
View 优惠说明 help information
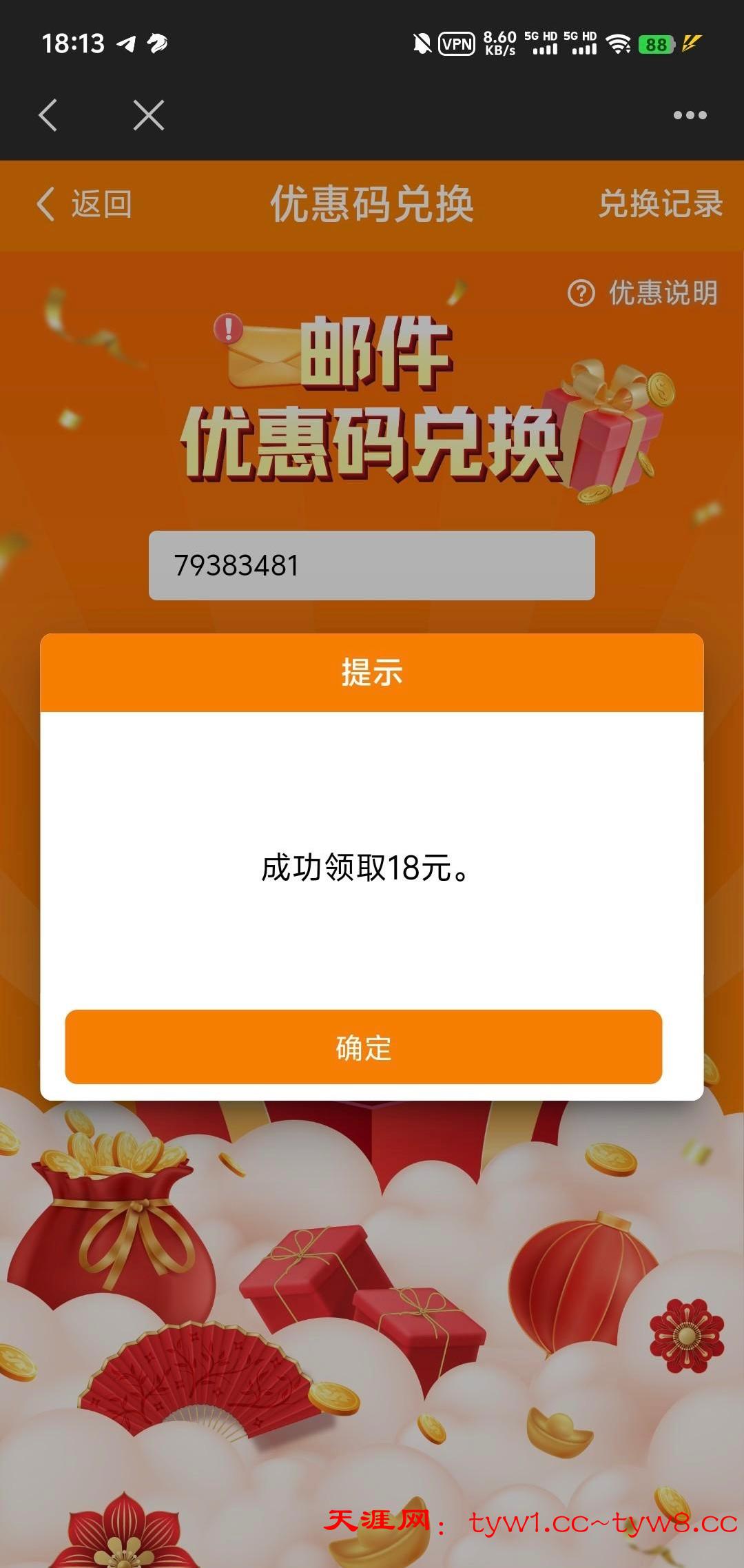click(x=643, y=293)
